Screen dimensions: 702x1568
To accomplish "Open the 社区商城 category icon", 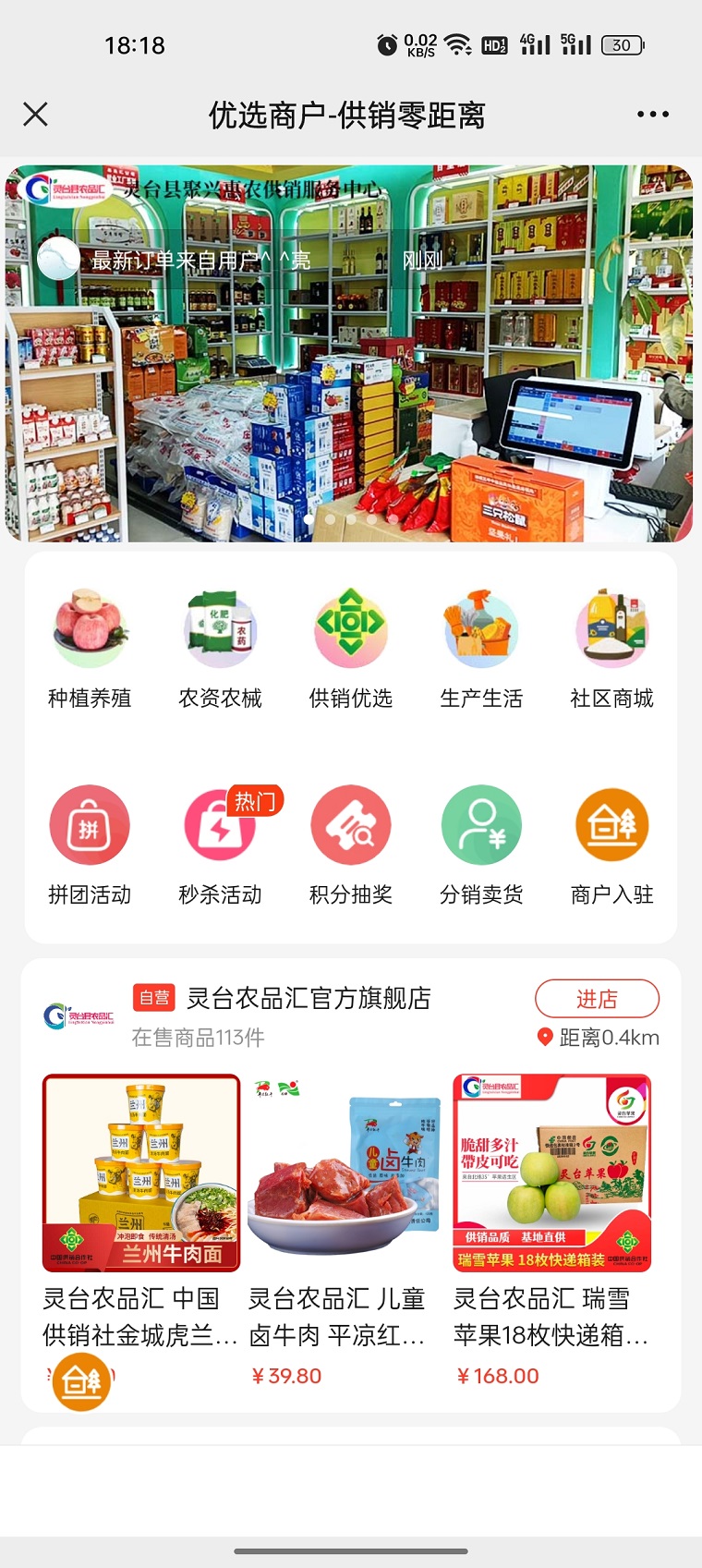I will click(x=612, y=629).
